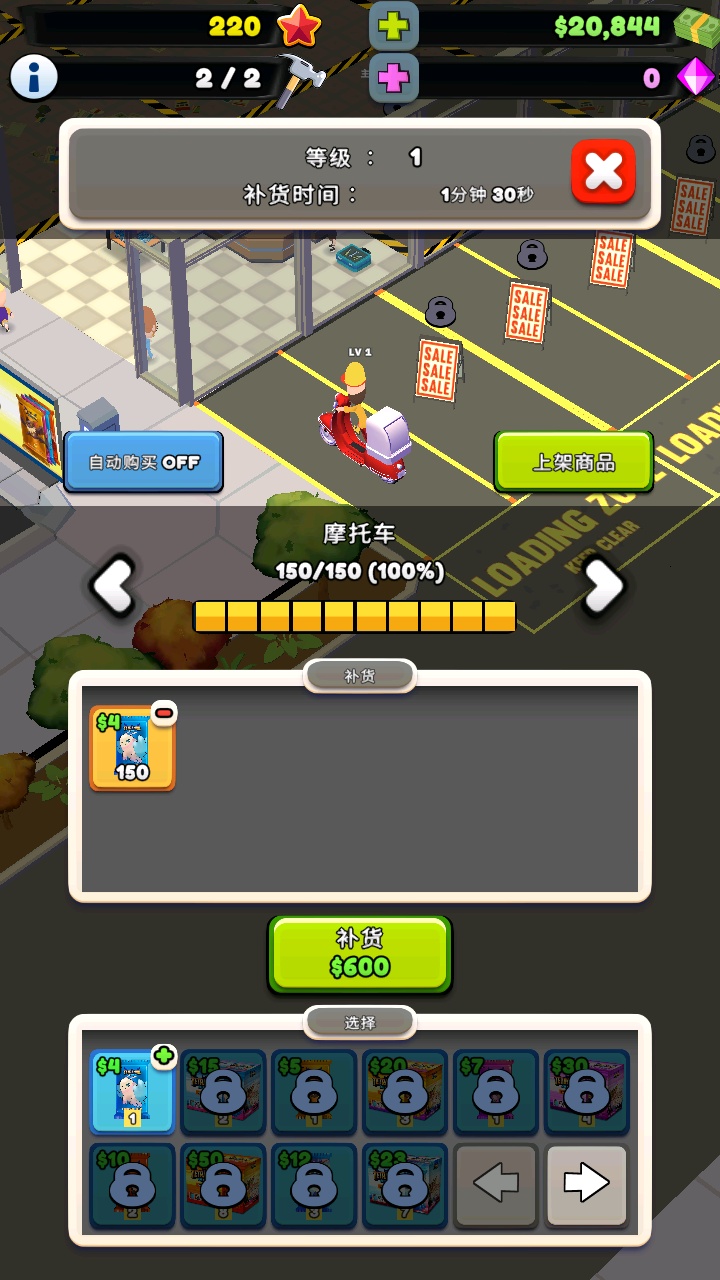
Task: Close the restock info panel
Action: [x=603, y=172]
